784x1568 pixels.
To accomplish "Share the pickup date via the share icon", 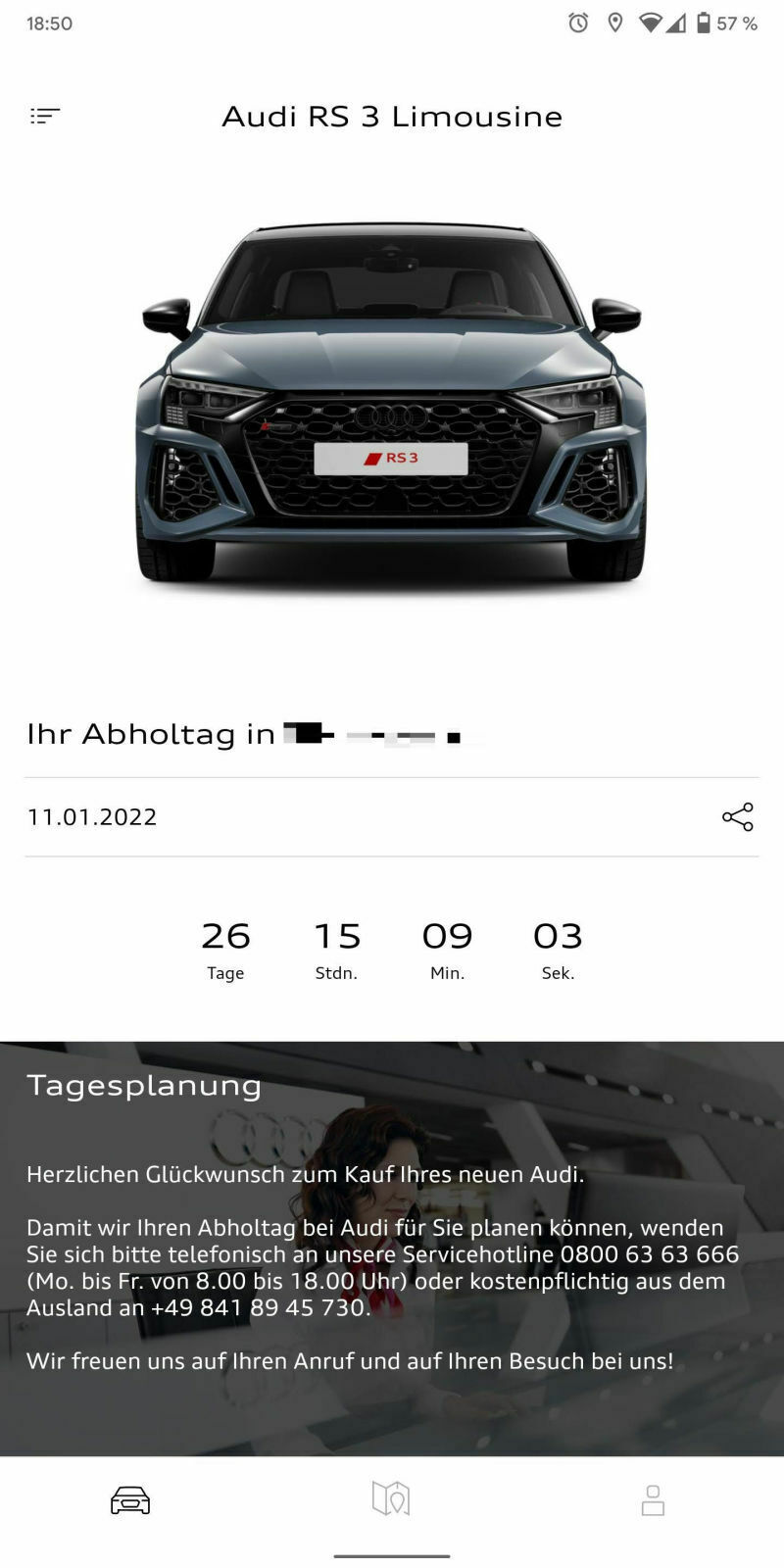I will click(x=737, y=816).
